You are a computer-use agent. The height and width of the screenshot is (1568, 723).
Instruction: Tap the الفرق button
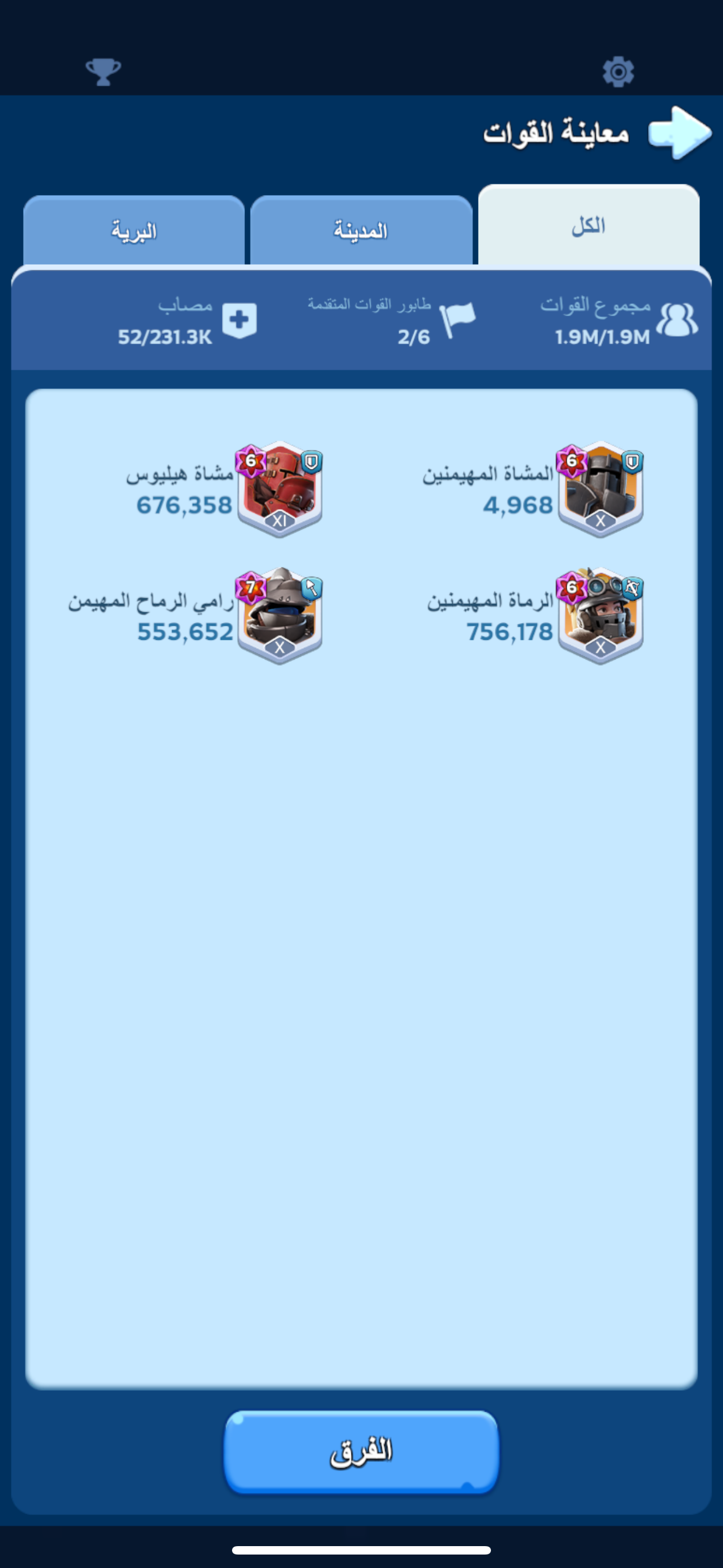[x=361, y=1451]
